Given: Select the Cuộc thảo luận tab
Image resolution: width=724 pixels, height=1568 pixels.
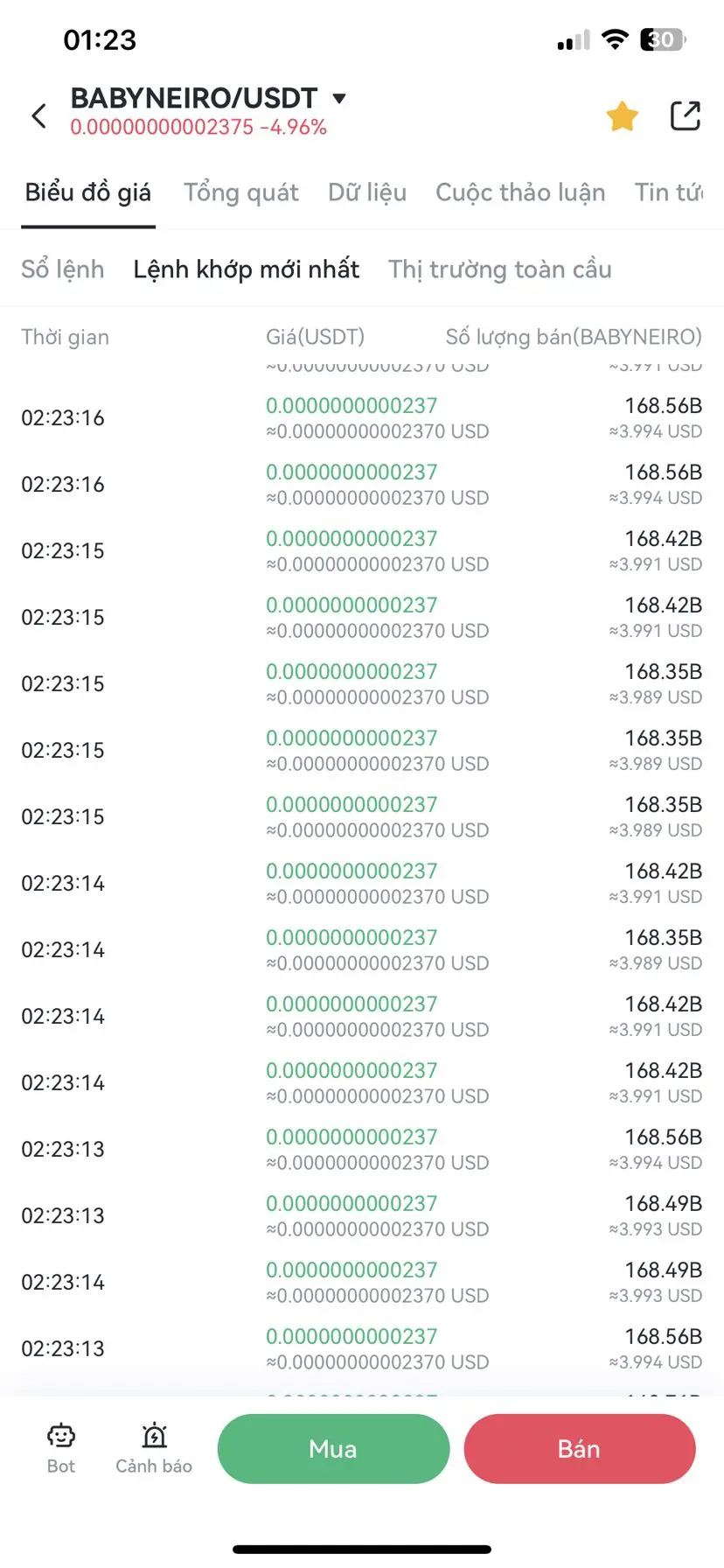Looking at the screenshot, I should [520, 192].
